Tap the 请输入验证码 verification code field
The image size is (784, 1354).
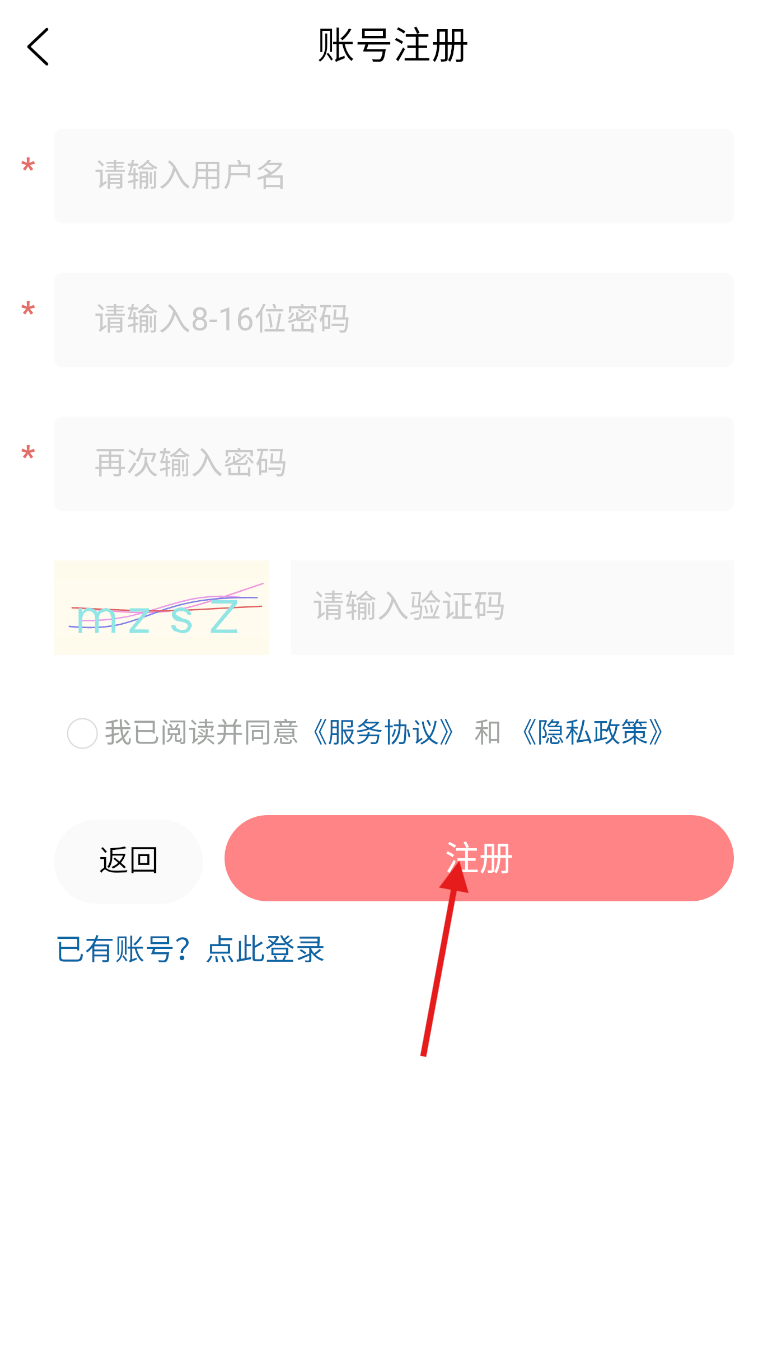[512, 607]
